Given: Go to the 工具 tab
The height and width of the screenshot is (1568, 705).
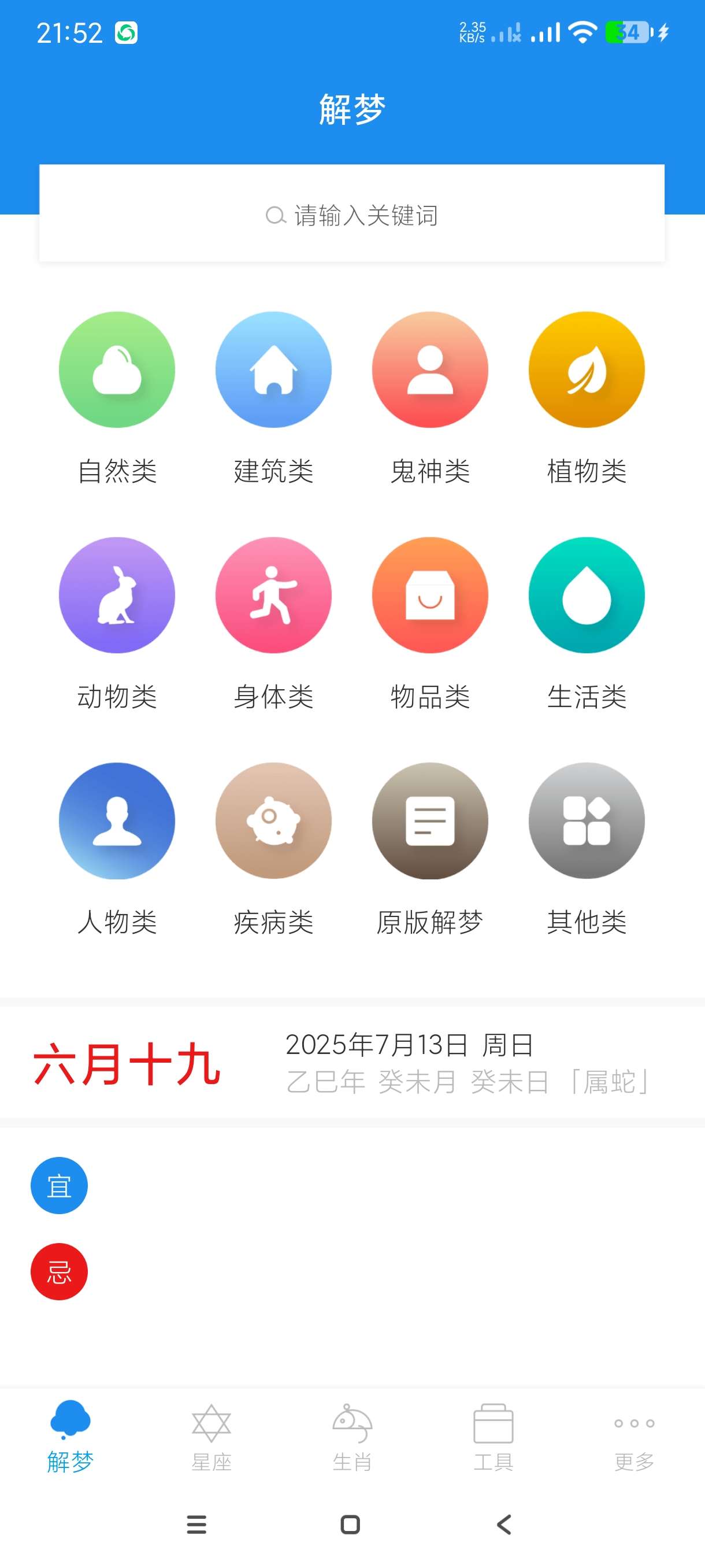Looking at the screenshot, I should coord(493,1437).
